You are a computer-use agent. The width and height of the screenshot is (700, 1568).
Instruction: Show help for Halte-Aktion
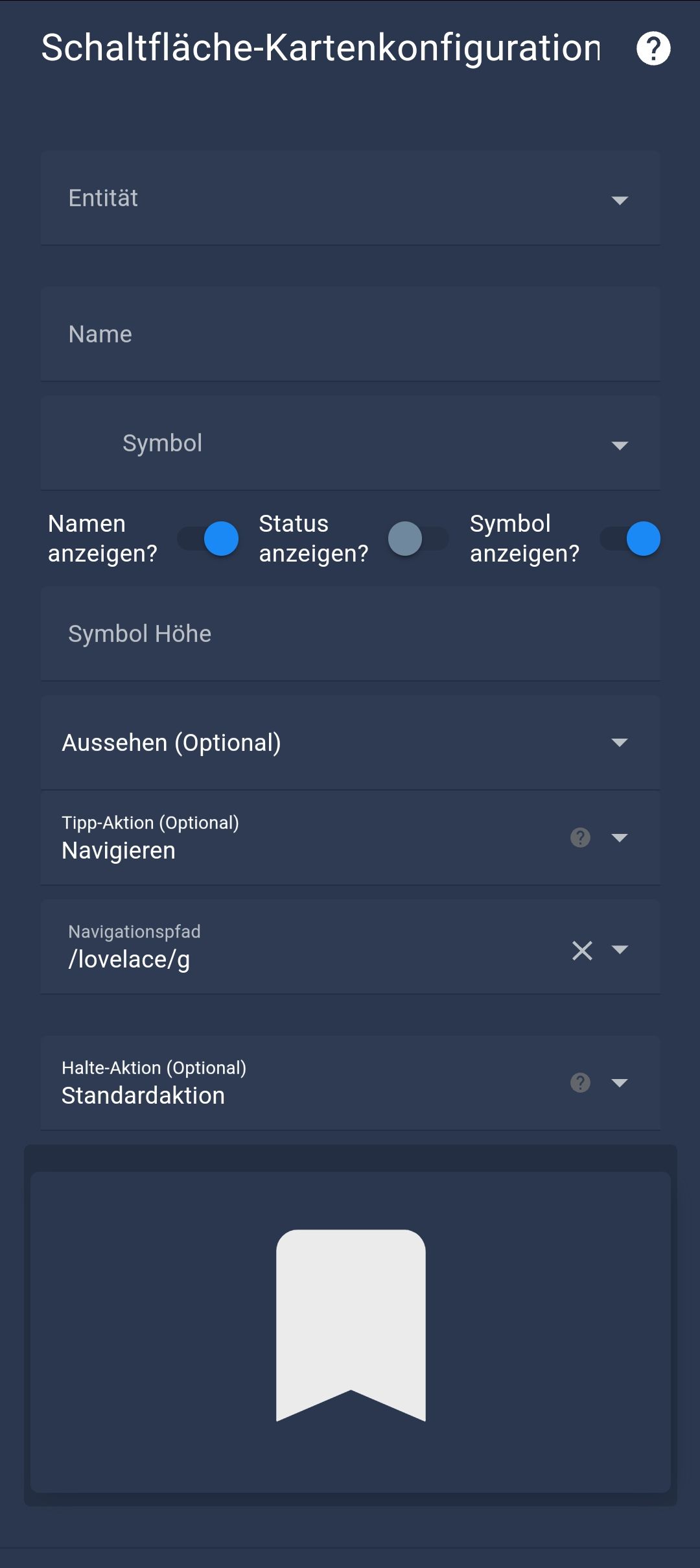coord(580,1083)
